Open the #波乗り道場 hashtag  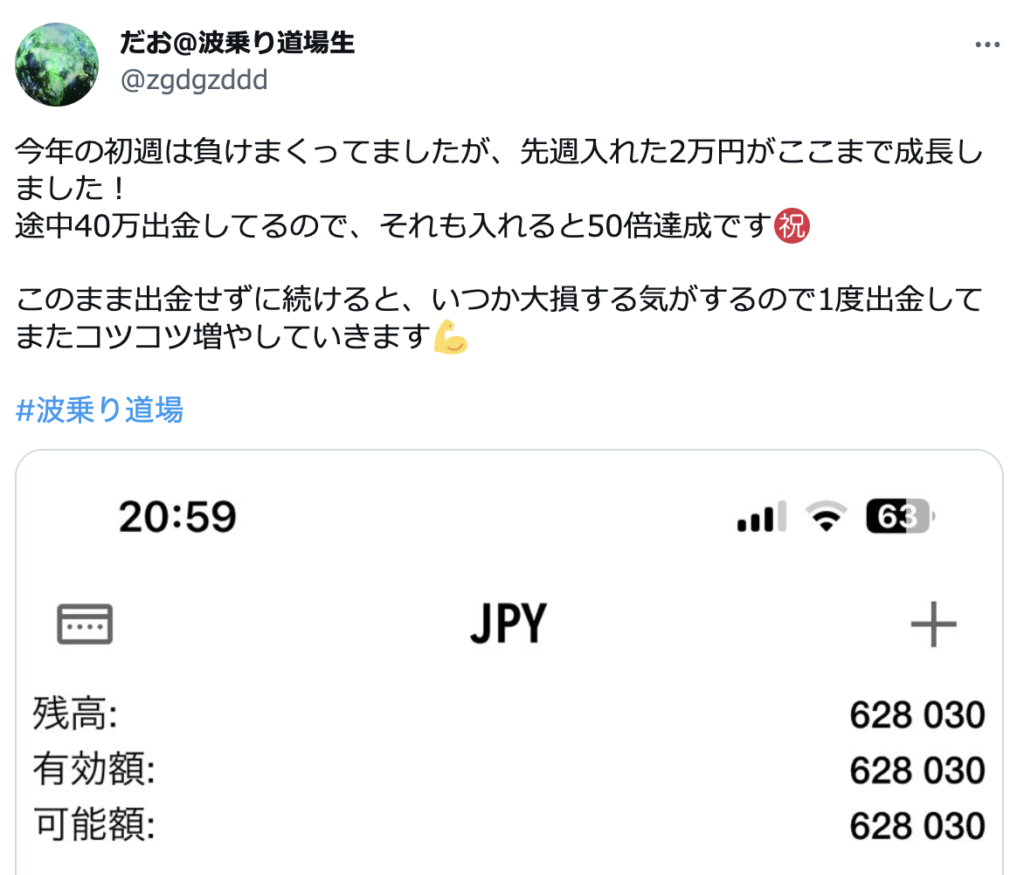(100, 409)
